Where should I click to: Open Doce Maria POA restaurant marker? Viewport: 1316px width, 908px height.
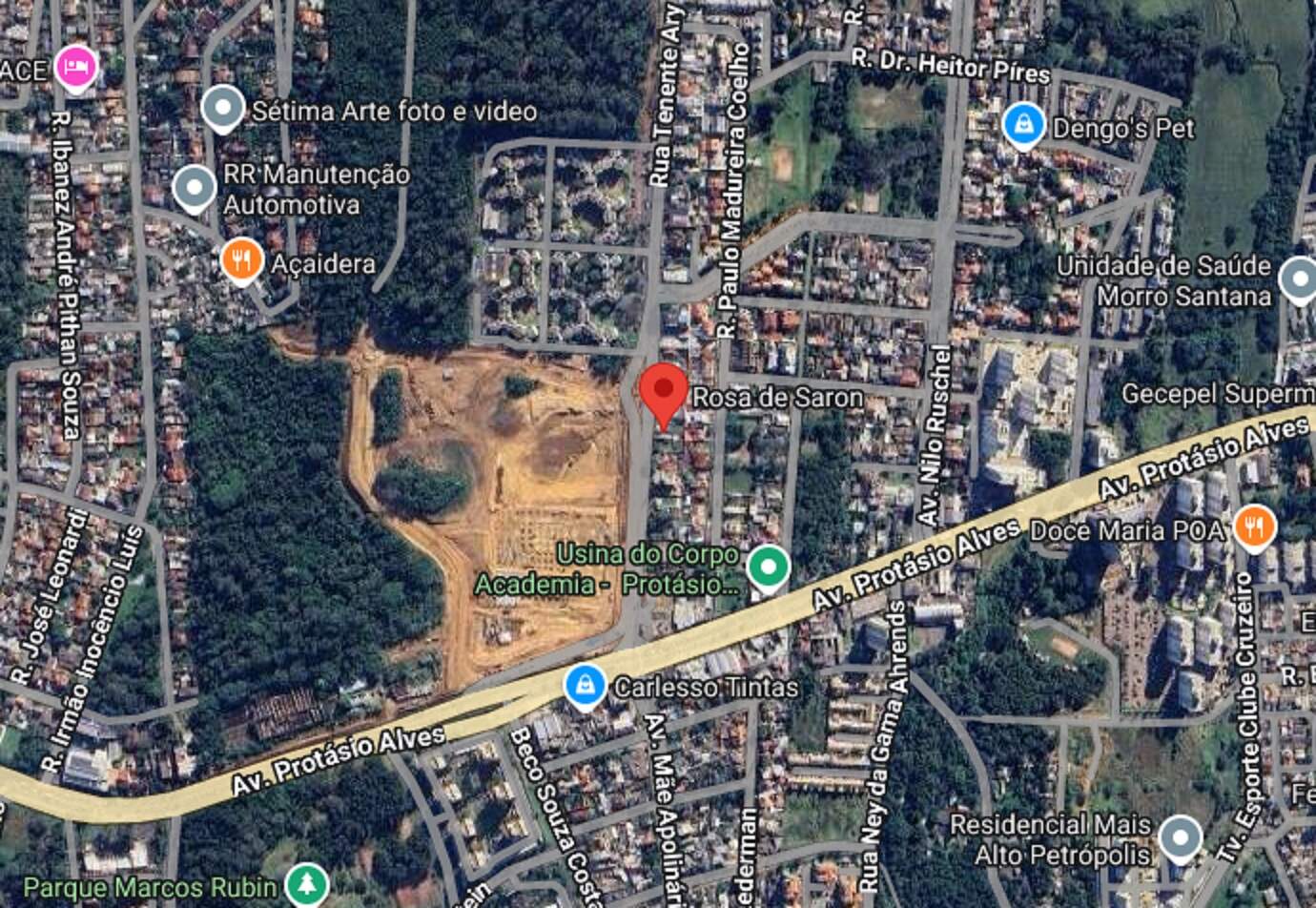(1254, 526)
